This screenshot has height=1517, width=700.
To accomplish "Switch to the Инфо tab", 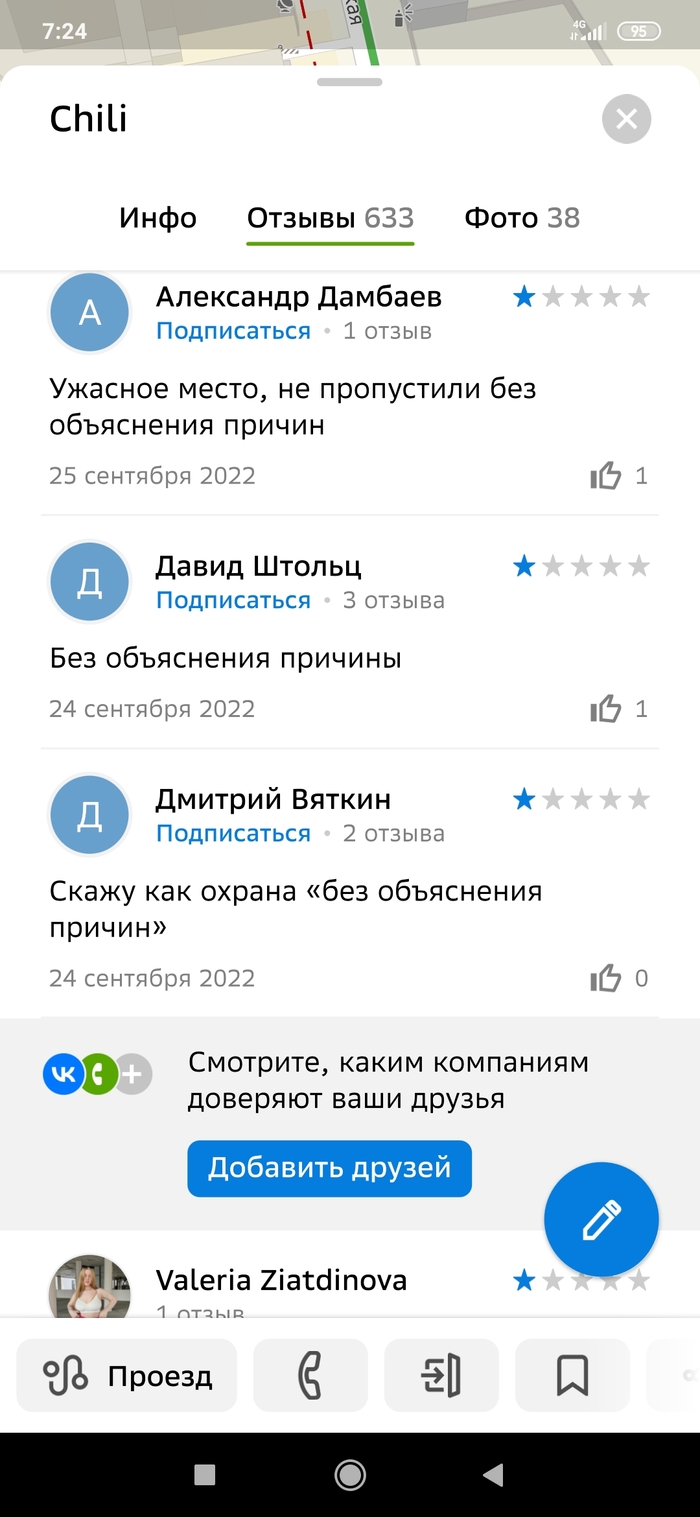I will click(158, 218).
